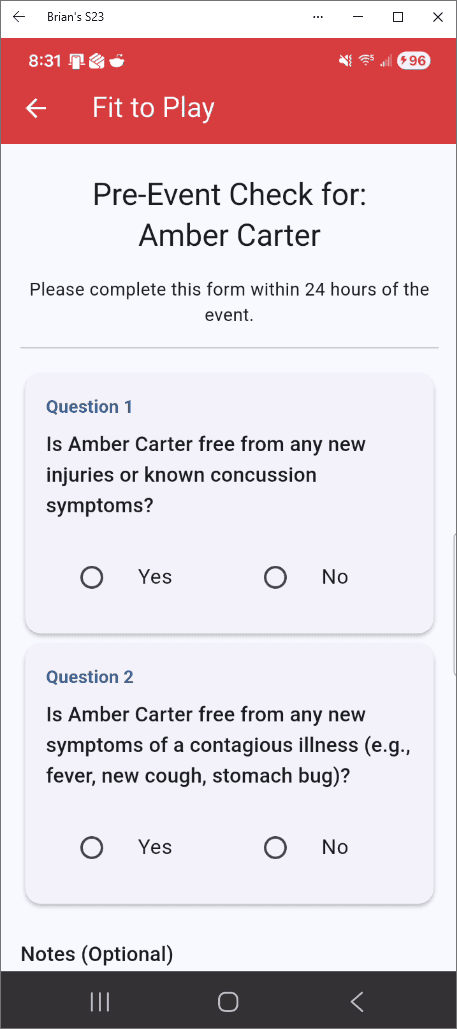The height and width of the screenshot is (1029, 457).
Task: Choose Yes for Question 2 about illness
Action: (92, 848)
